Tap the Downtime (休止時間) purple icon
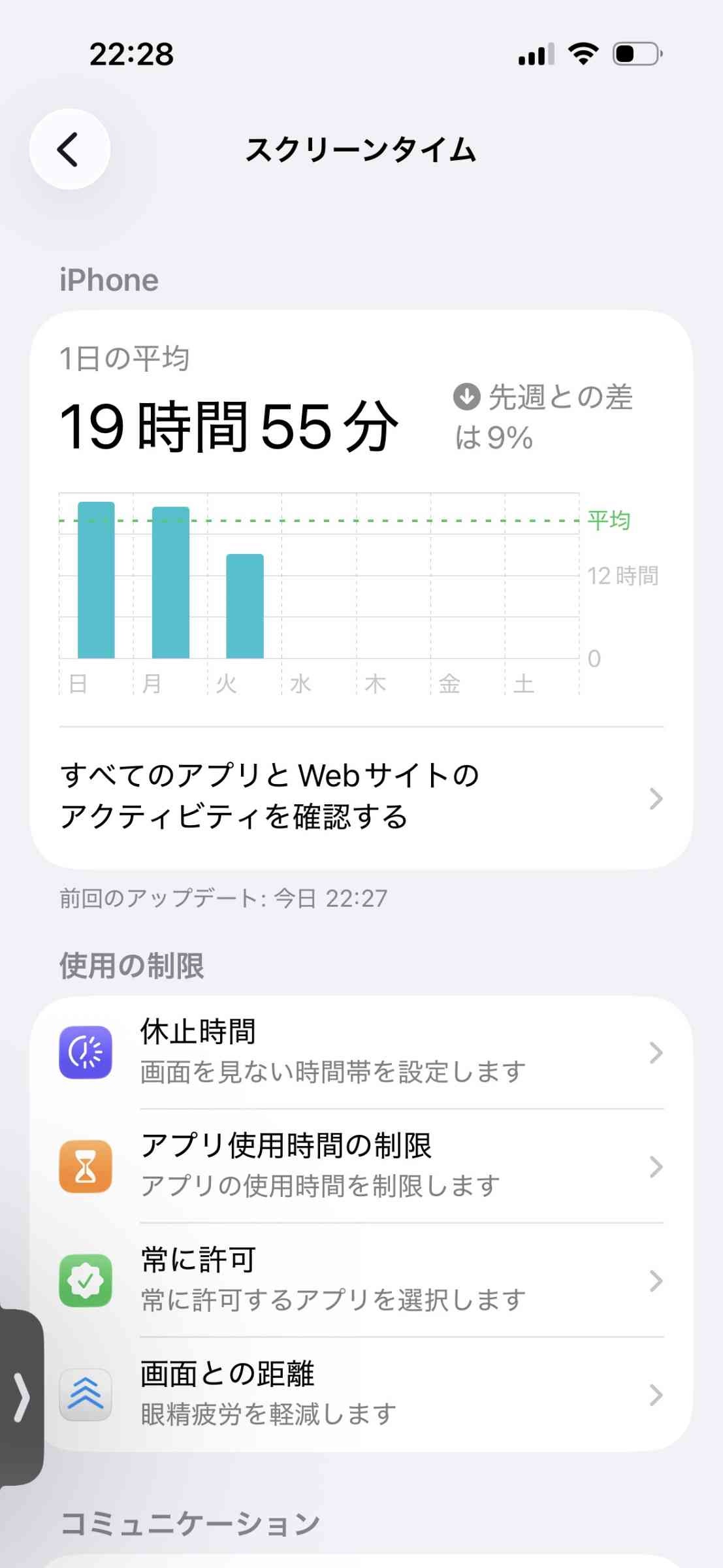The image size is (723, 1568). pos(87,1052)
